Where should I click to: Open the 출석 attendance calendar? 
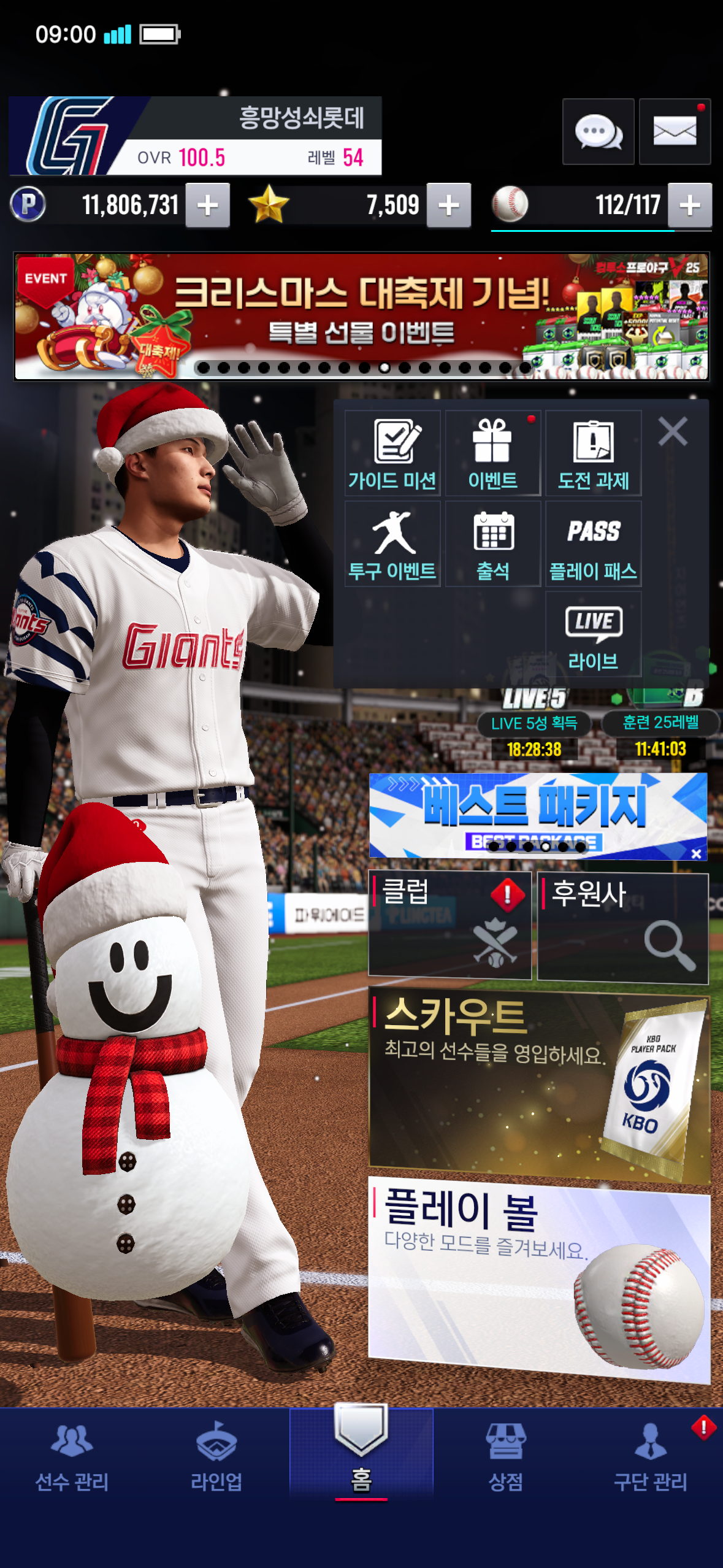[493, 544]
